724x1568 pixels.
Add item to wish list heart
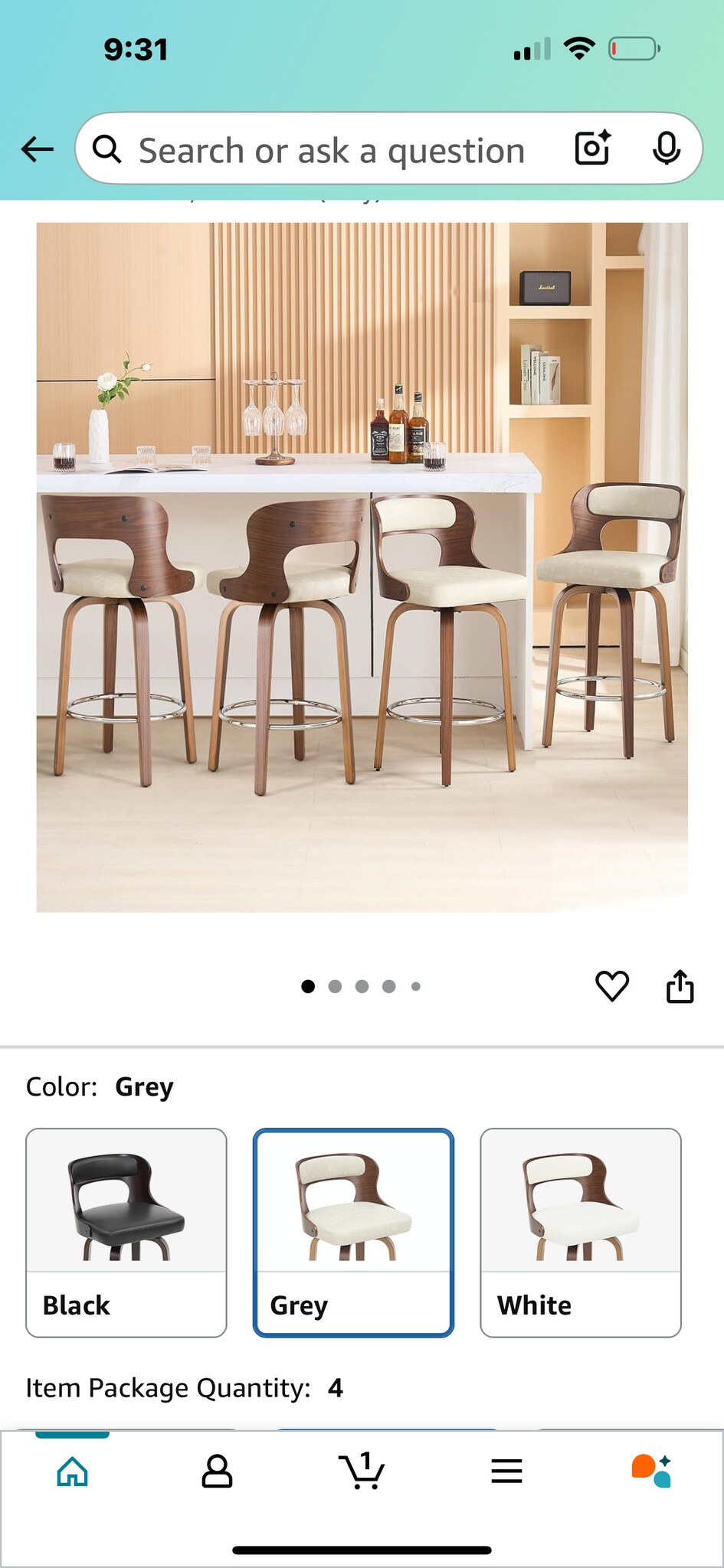[x=611, y=985]
